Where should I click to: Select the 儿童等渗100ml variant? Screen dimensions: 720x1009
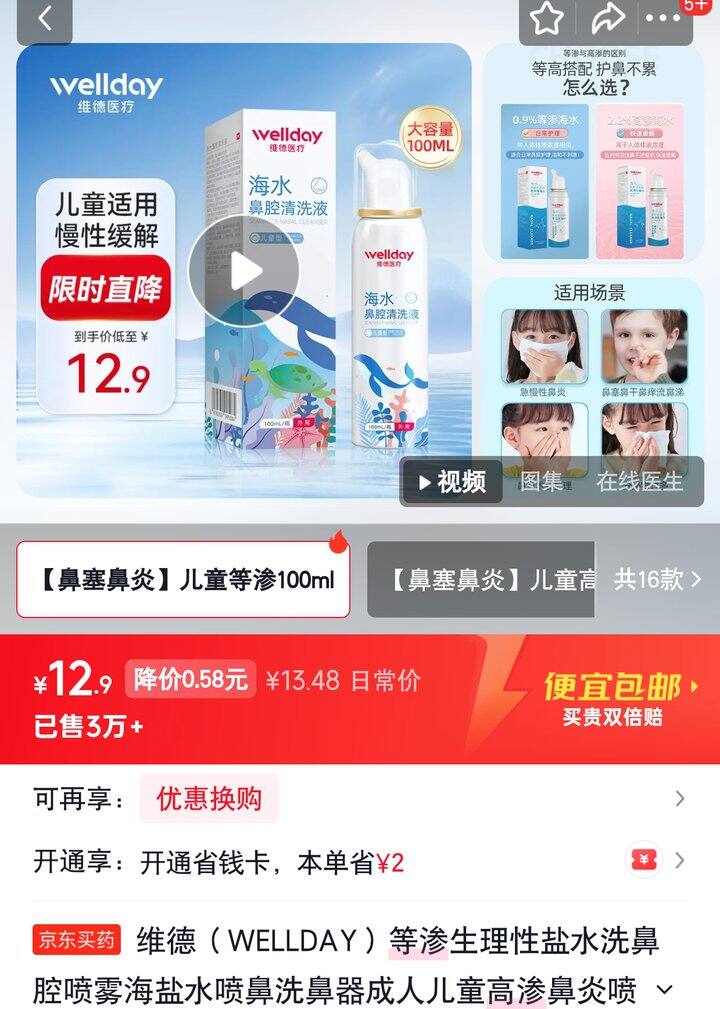tap(184, 580)
